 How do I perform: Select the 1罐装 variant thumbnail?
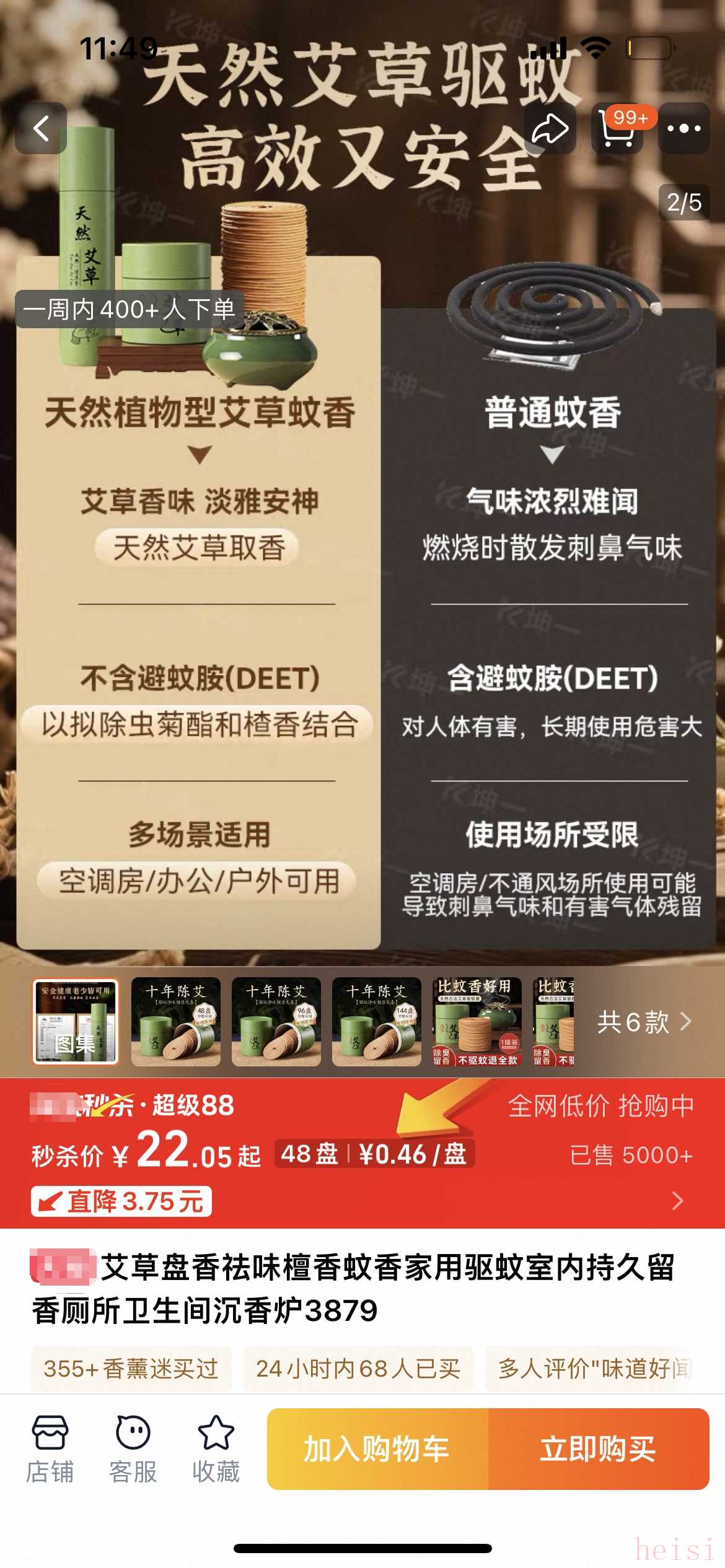click(477, 1021)
